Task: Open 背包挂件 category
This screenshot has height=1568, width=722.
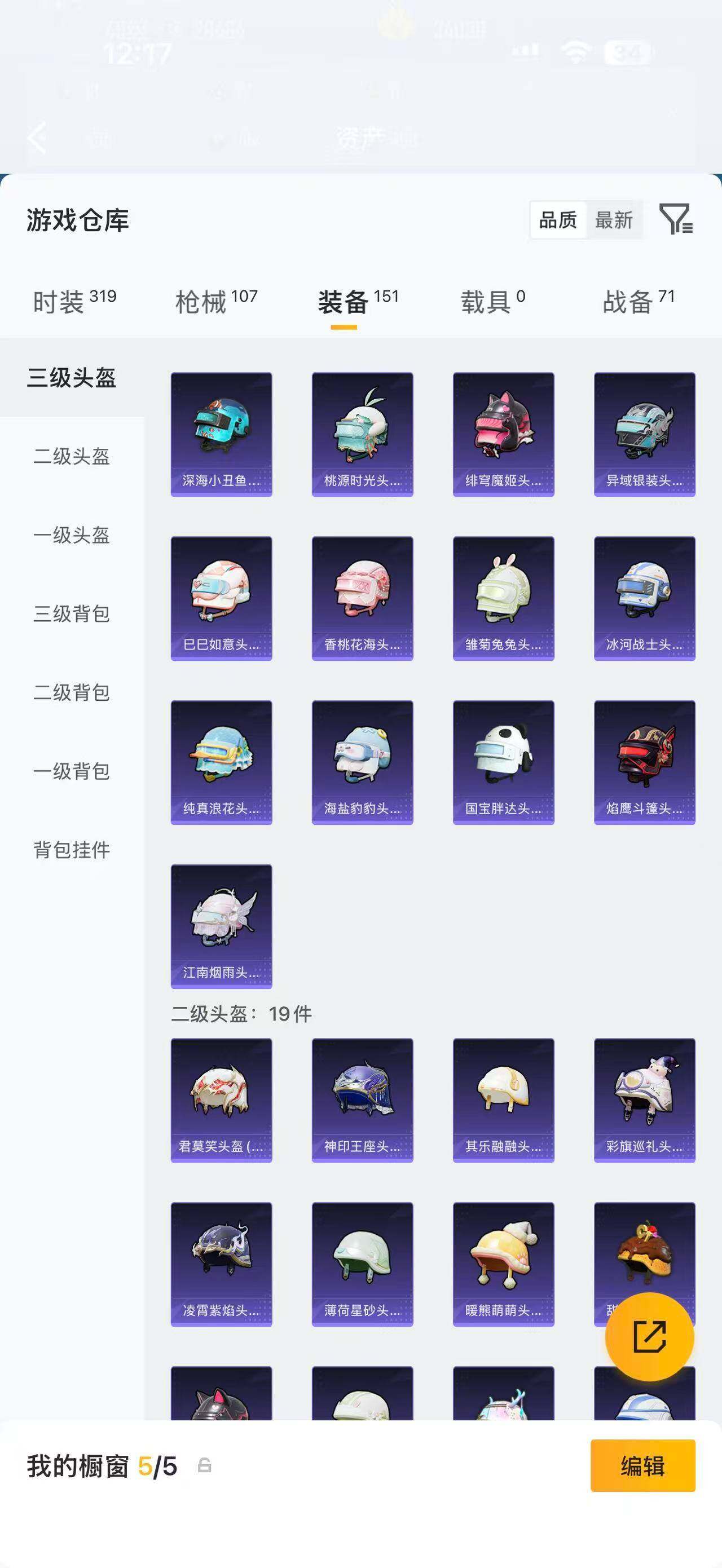Action: pos(72,850)
